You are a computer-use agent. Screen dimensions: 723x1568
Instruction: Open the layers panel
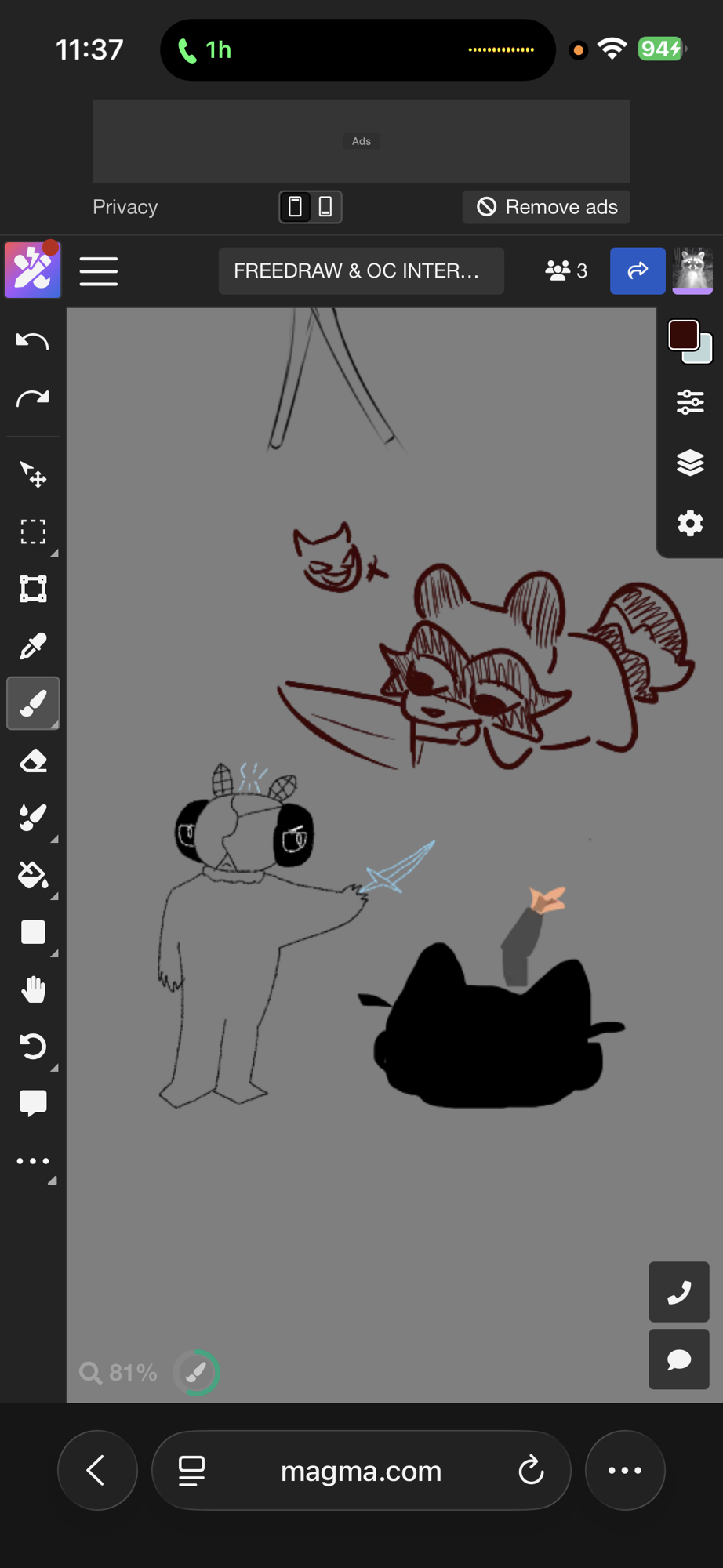pyautogui.click(x=690, y=463)
